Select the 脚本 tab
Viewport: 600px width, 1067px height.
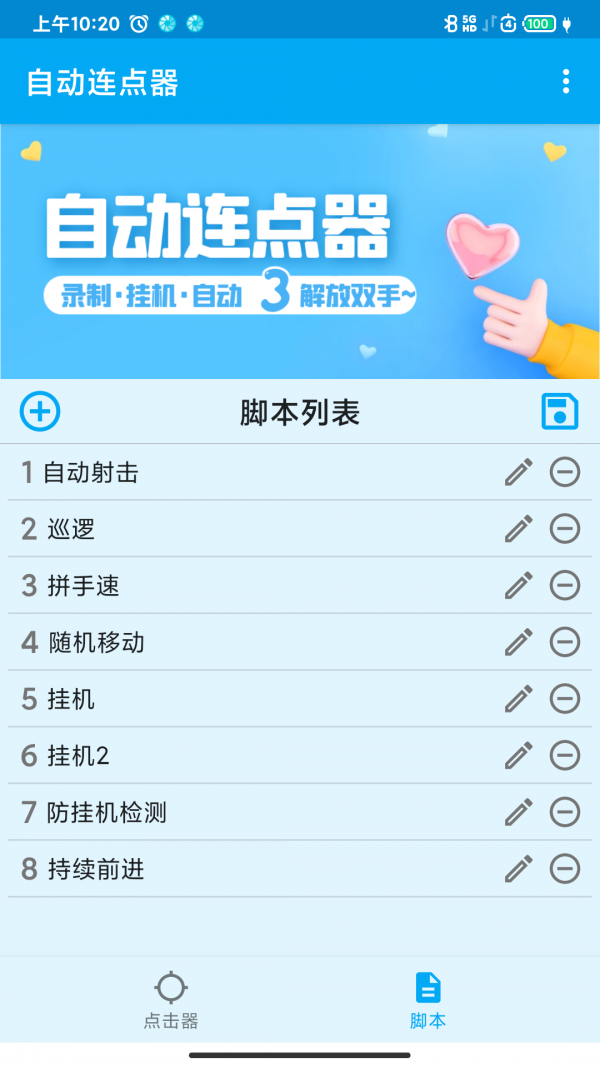click(x=428, y=1000)
